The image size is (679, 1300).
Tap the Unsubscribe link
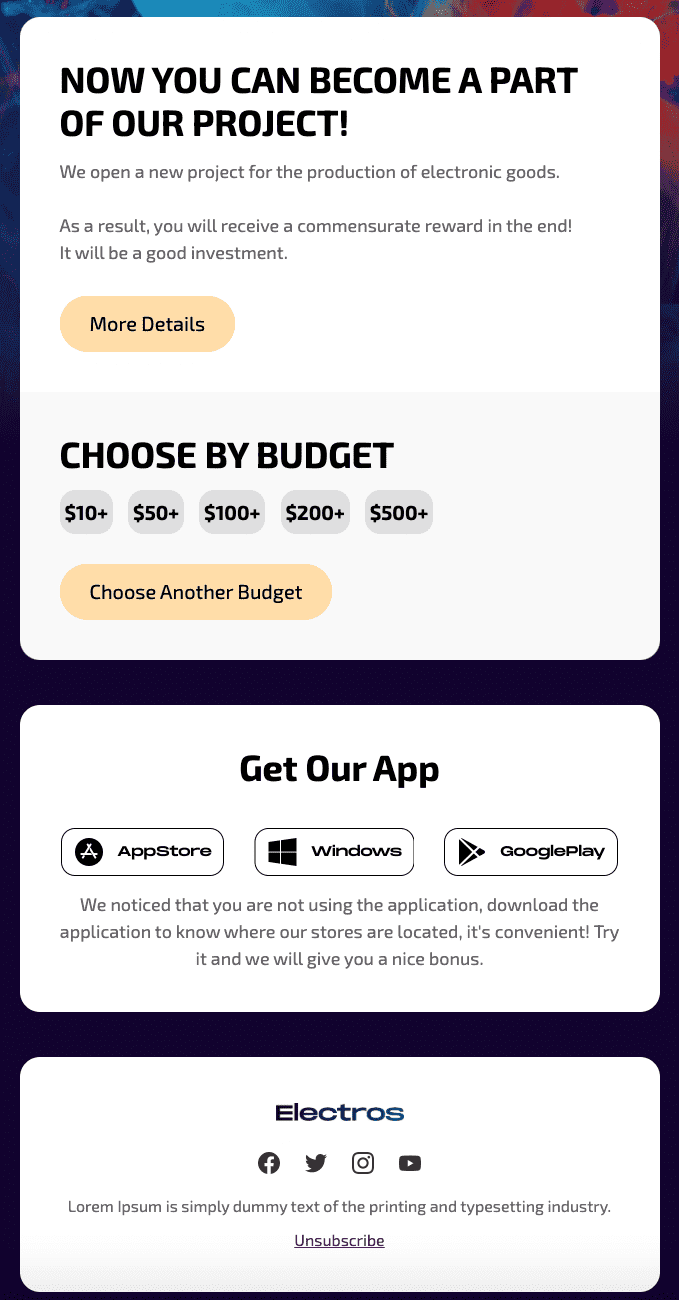[339, 1240]
